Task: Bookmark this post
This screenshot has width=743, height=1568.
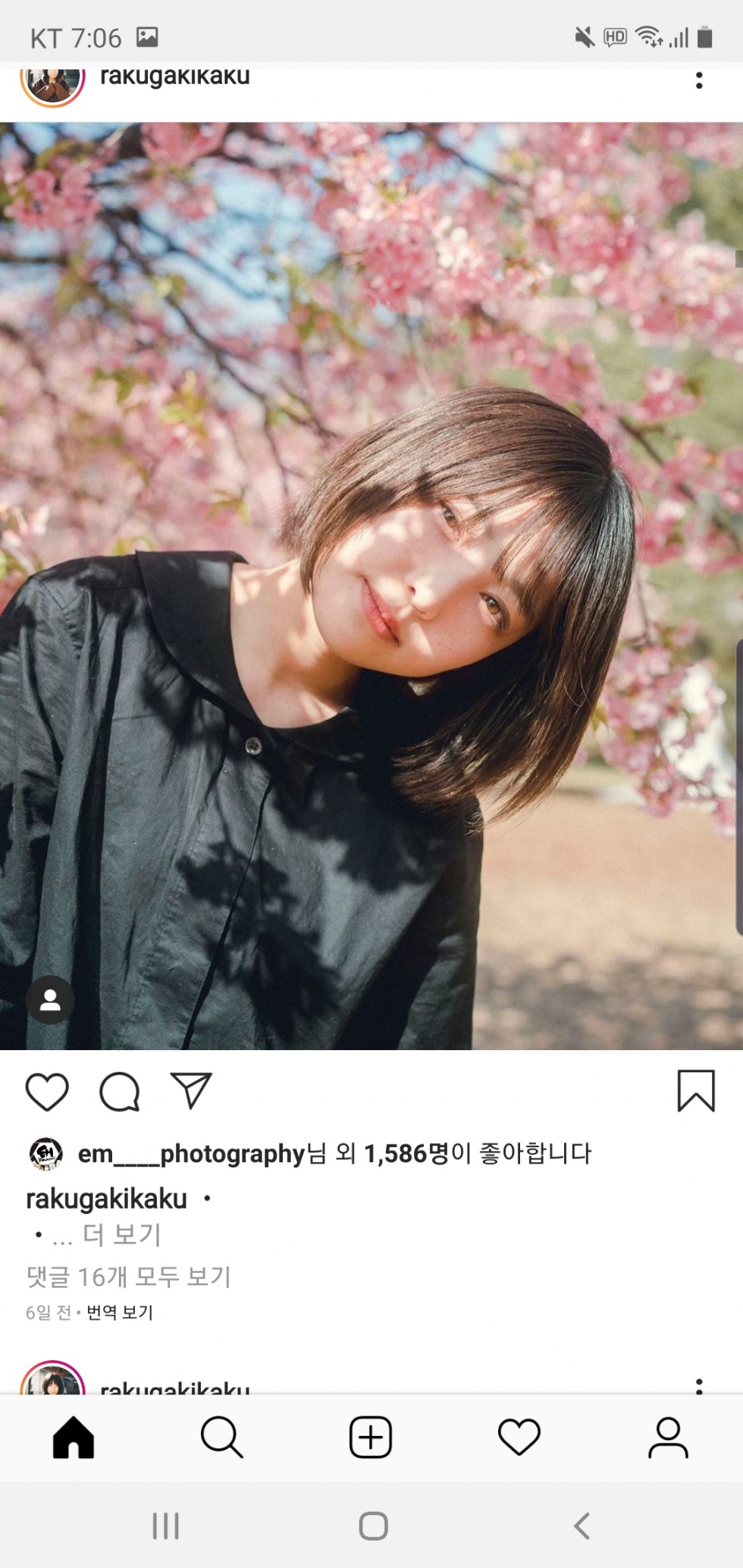Action: pyautogui.click(x=696, y=1091)
